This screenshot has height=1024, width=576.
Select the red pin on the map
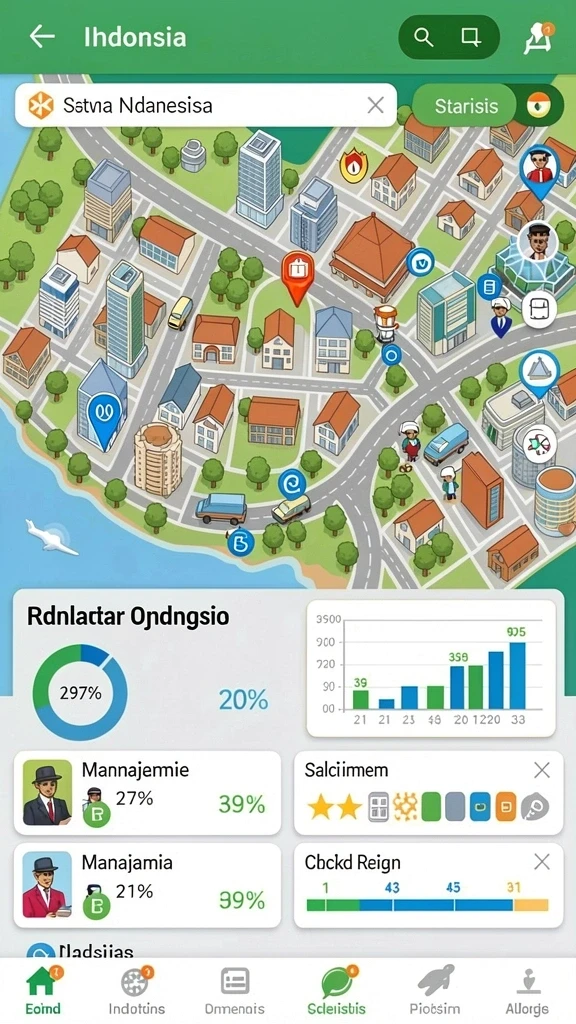(297, 278)
